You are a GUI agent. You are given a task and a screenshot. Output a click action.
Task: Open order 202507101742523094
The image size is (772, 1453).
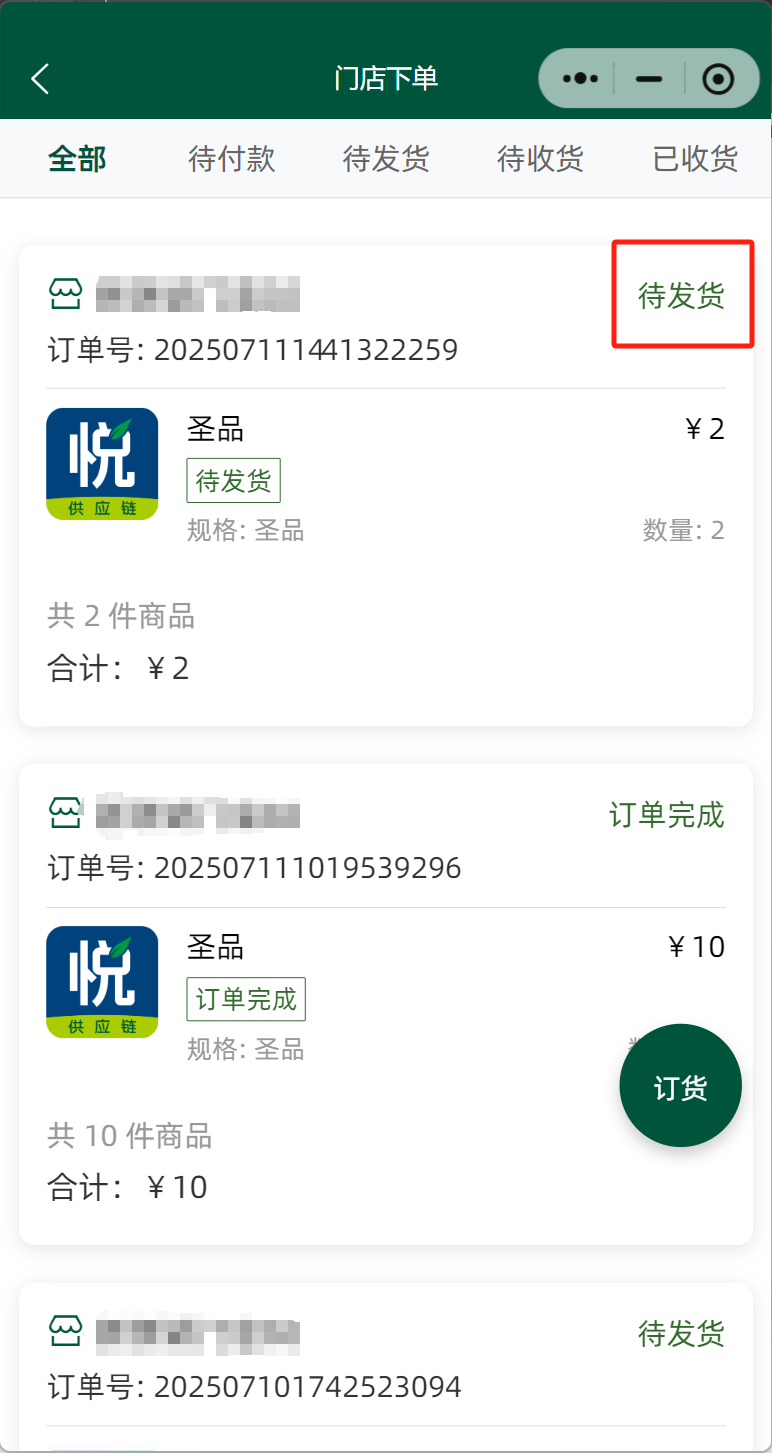coord(386,1368)
